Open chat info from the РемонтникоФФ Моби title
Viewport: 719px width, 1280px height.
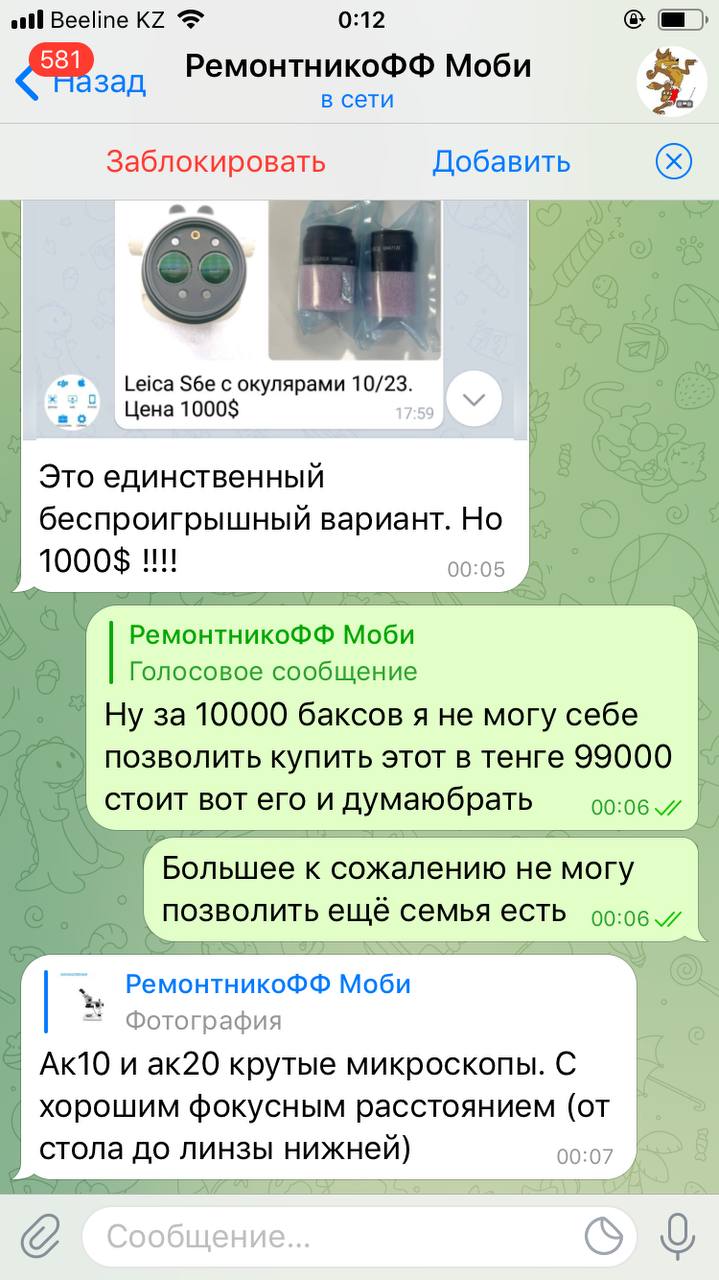pyautogui.click(x=358, y=79)
